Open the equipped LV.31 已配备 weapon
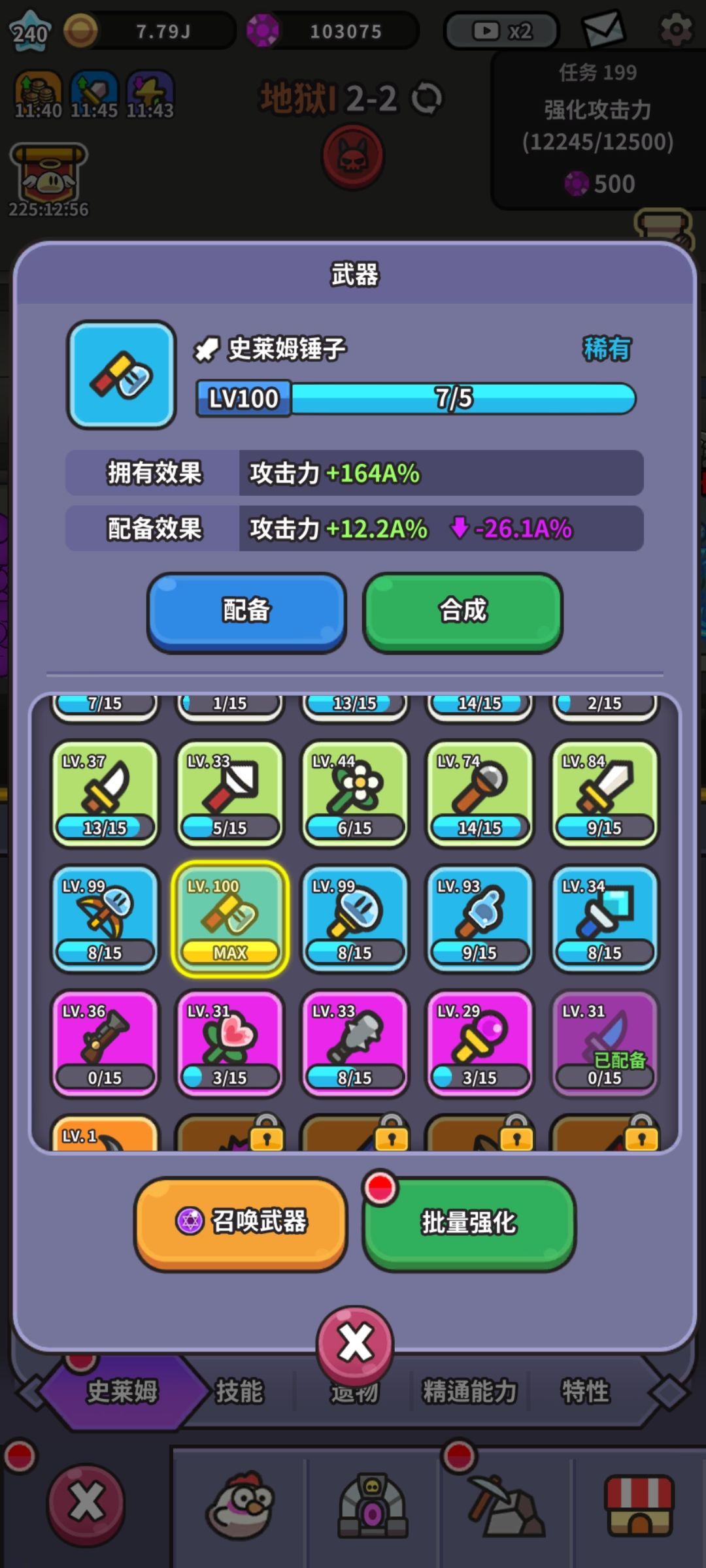This screenshot has height=1568, width=706. coord(605,1043)
